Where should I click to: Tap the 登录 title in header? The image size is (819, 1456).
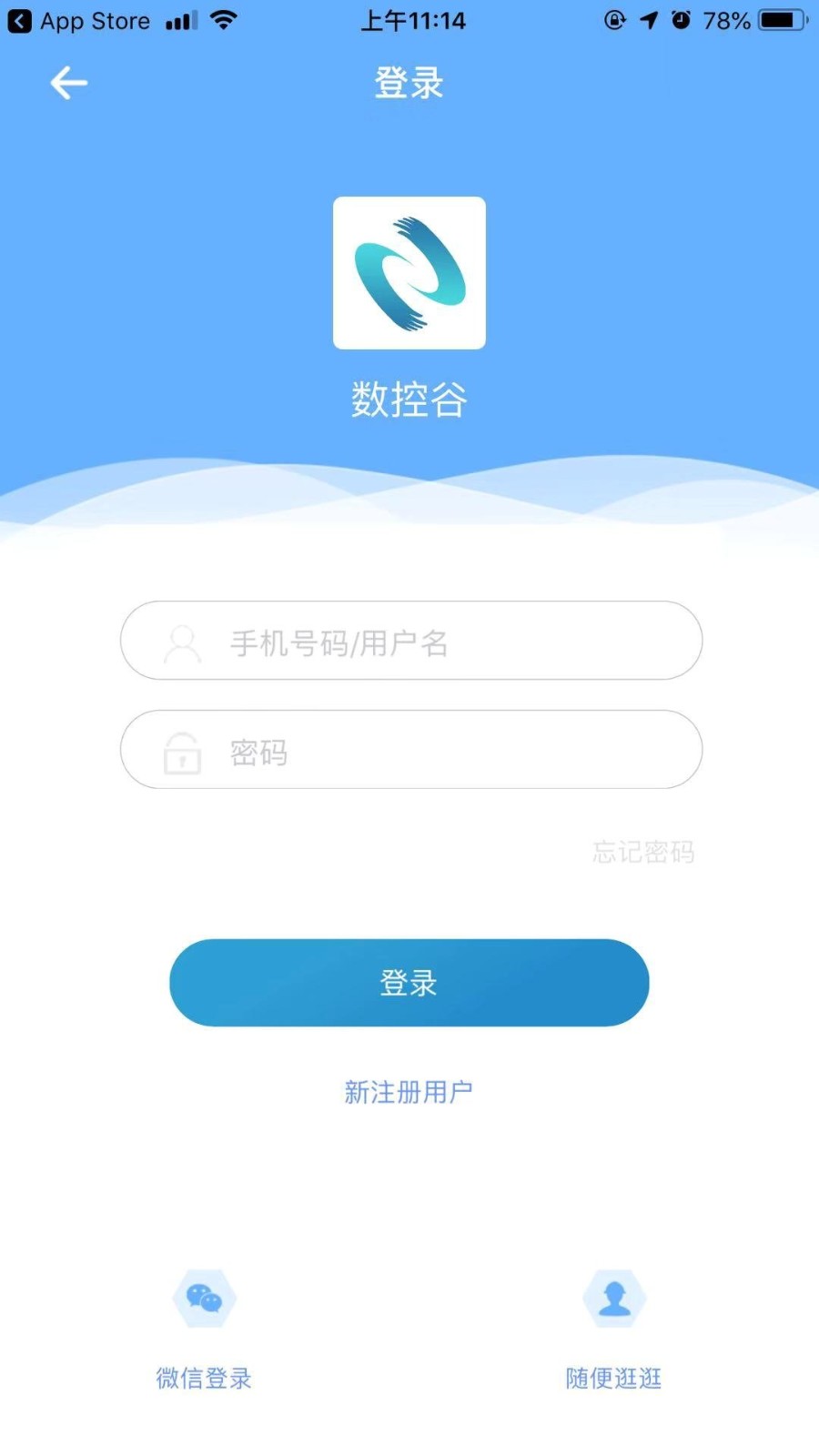pyautogui.click(x=408, y=82)
